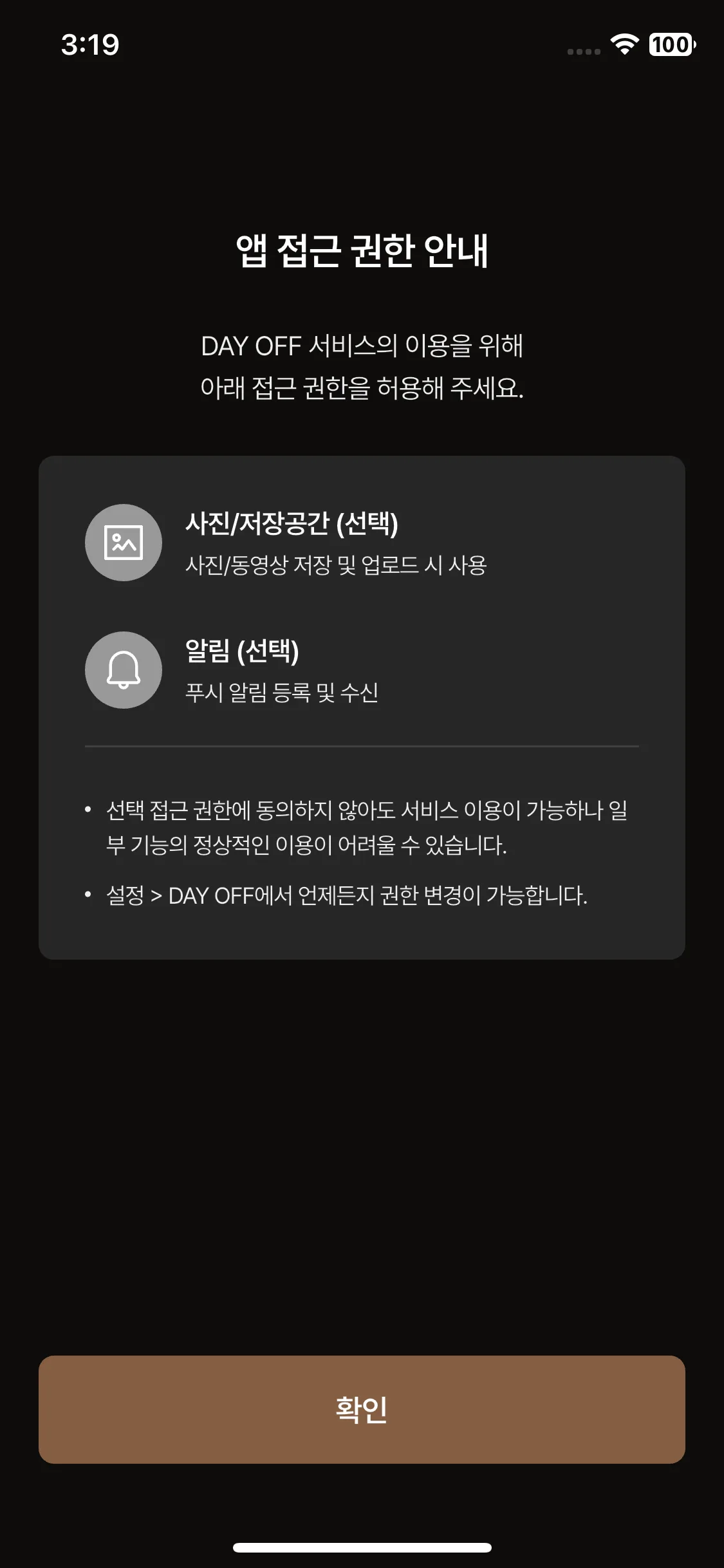This screenshot has height=1568, width=724.
Task: Tap the clock showing 3:19
Action: coord(89,44)
